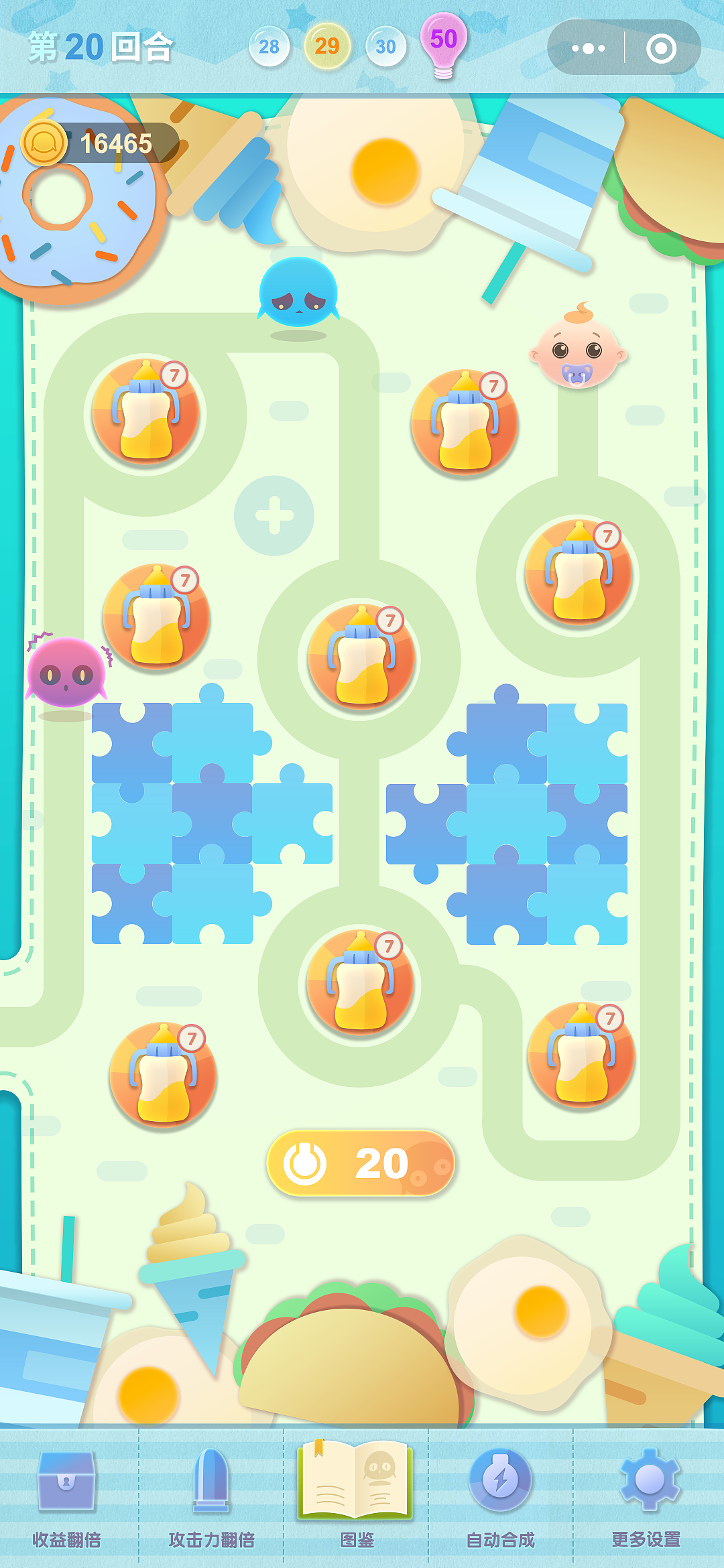Select round 29 bubble
This screenshot has width=724, height=1568.
[327, 46]
